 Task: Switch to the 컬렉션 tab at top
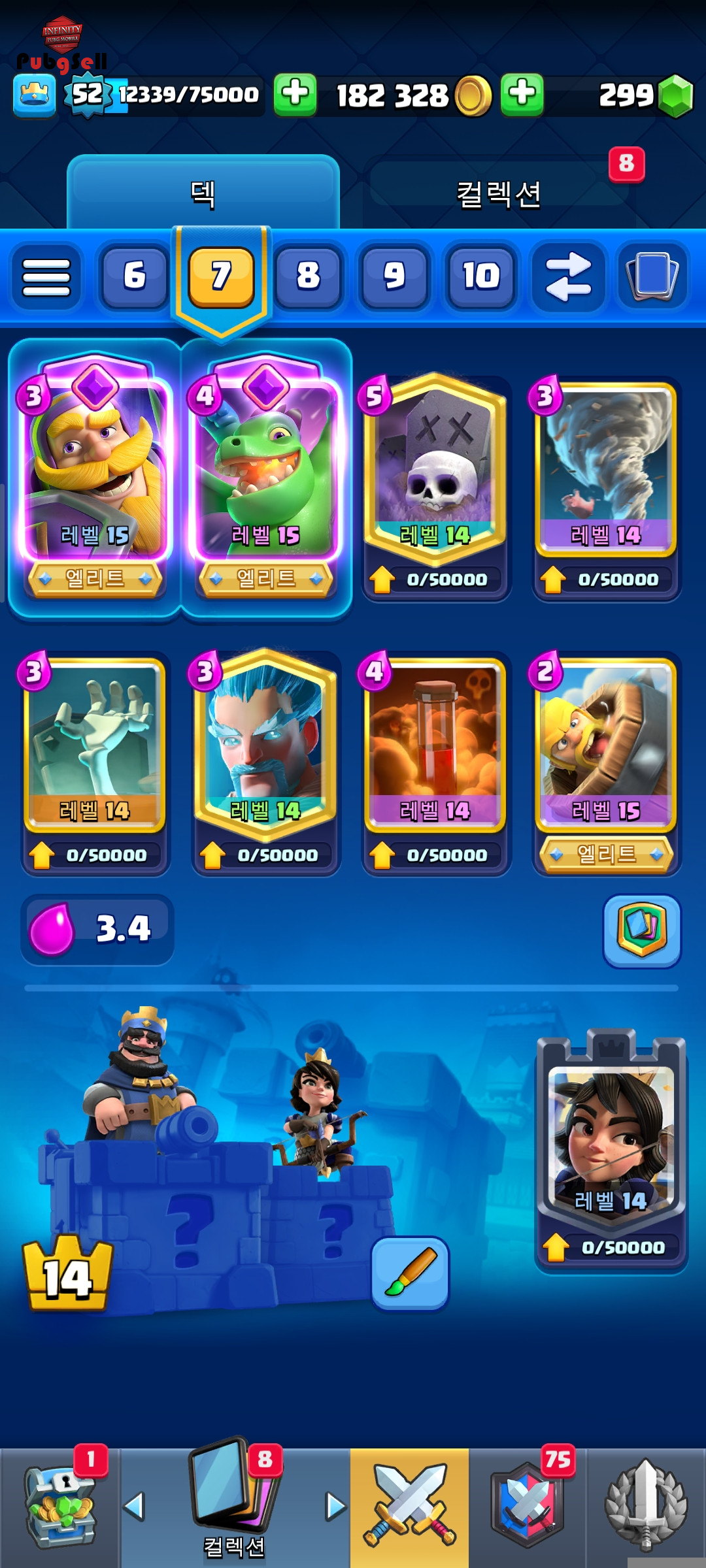pyautogui.click(x=498, y=193)
